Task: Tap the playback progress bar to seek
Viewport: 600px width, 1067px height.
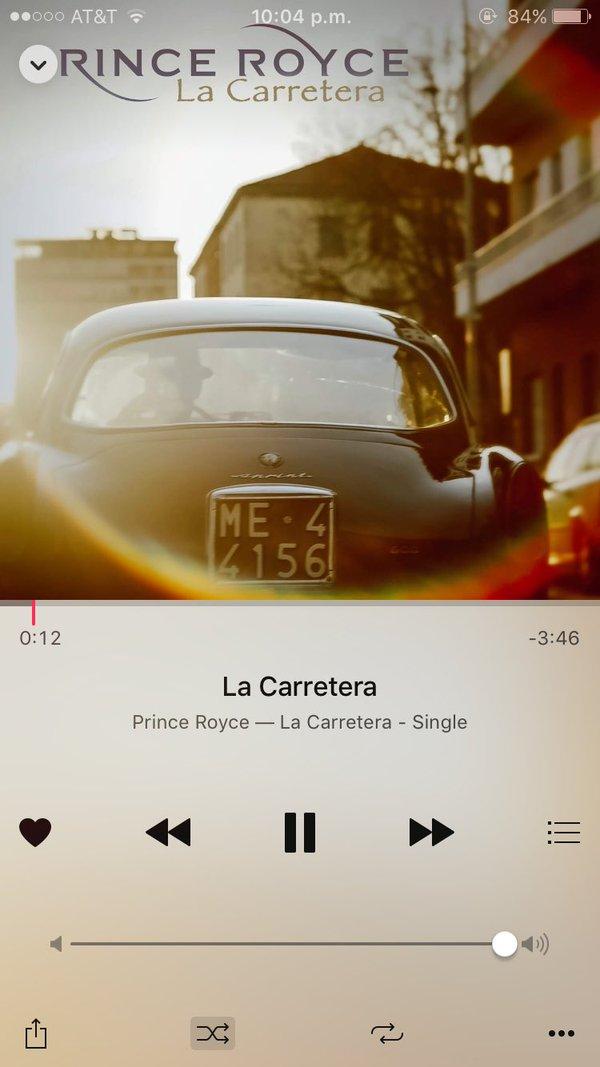Action: coord(300,604)
